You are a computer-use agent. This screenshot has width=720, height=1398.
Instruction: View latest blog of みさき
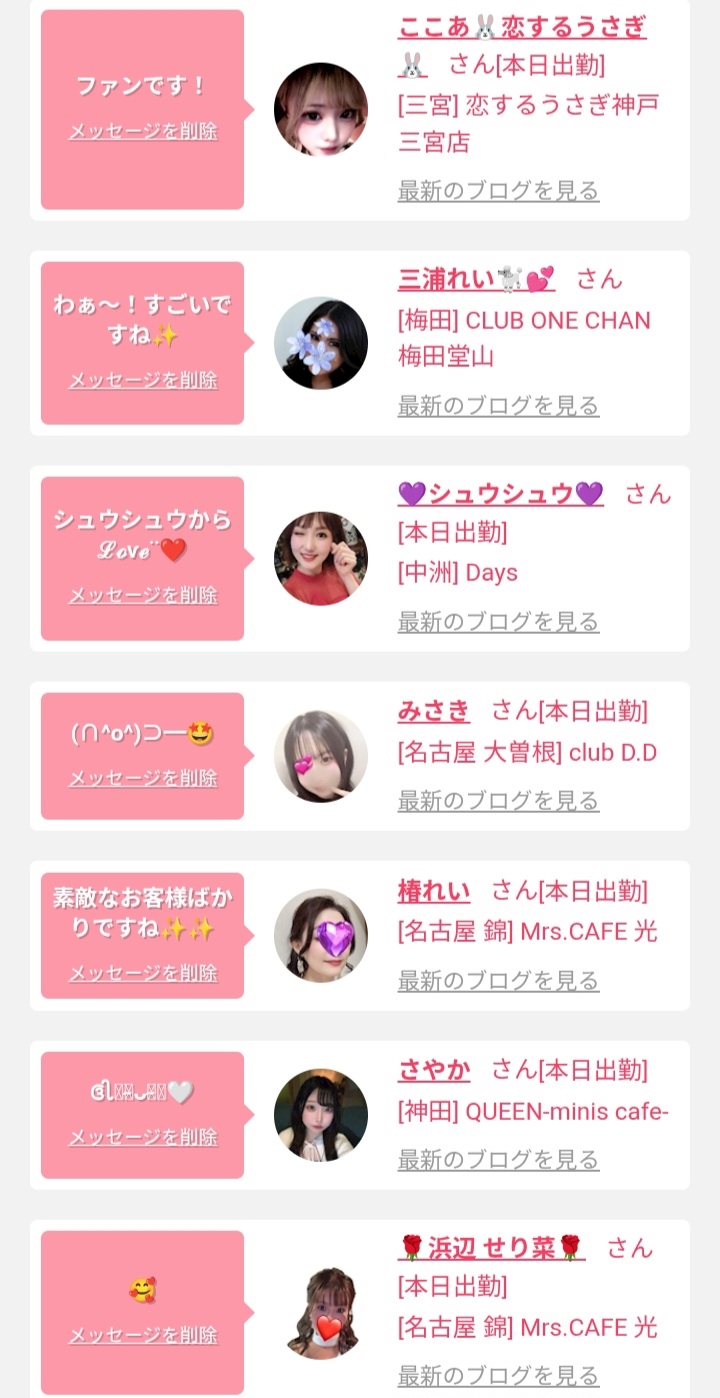[x=498, y=800]
